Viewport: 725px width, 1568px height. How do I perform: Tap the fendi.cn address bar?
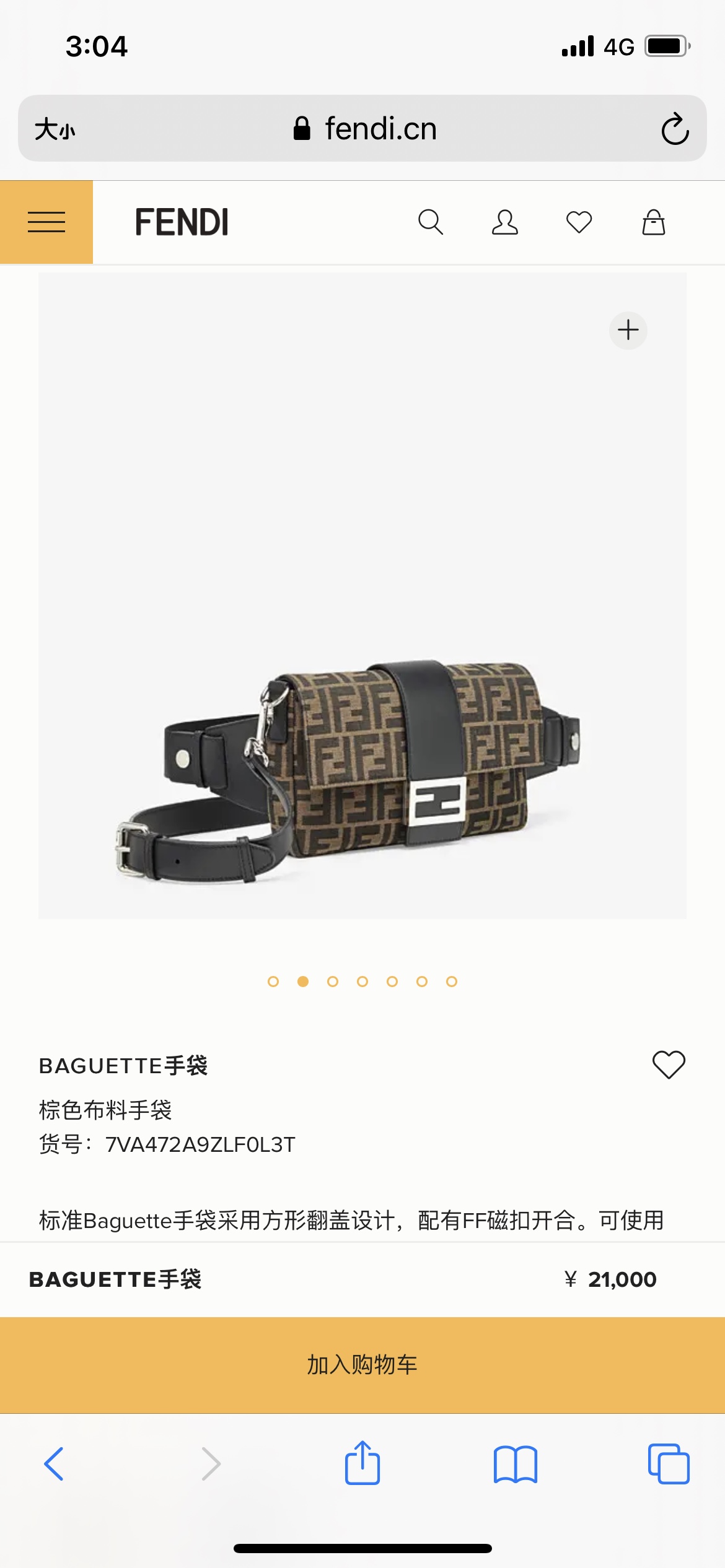click(x=366, y=129)
